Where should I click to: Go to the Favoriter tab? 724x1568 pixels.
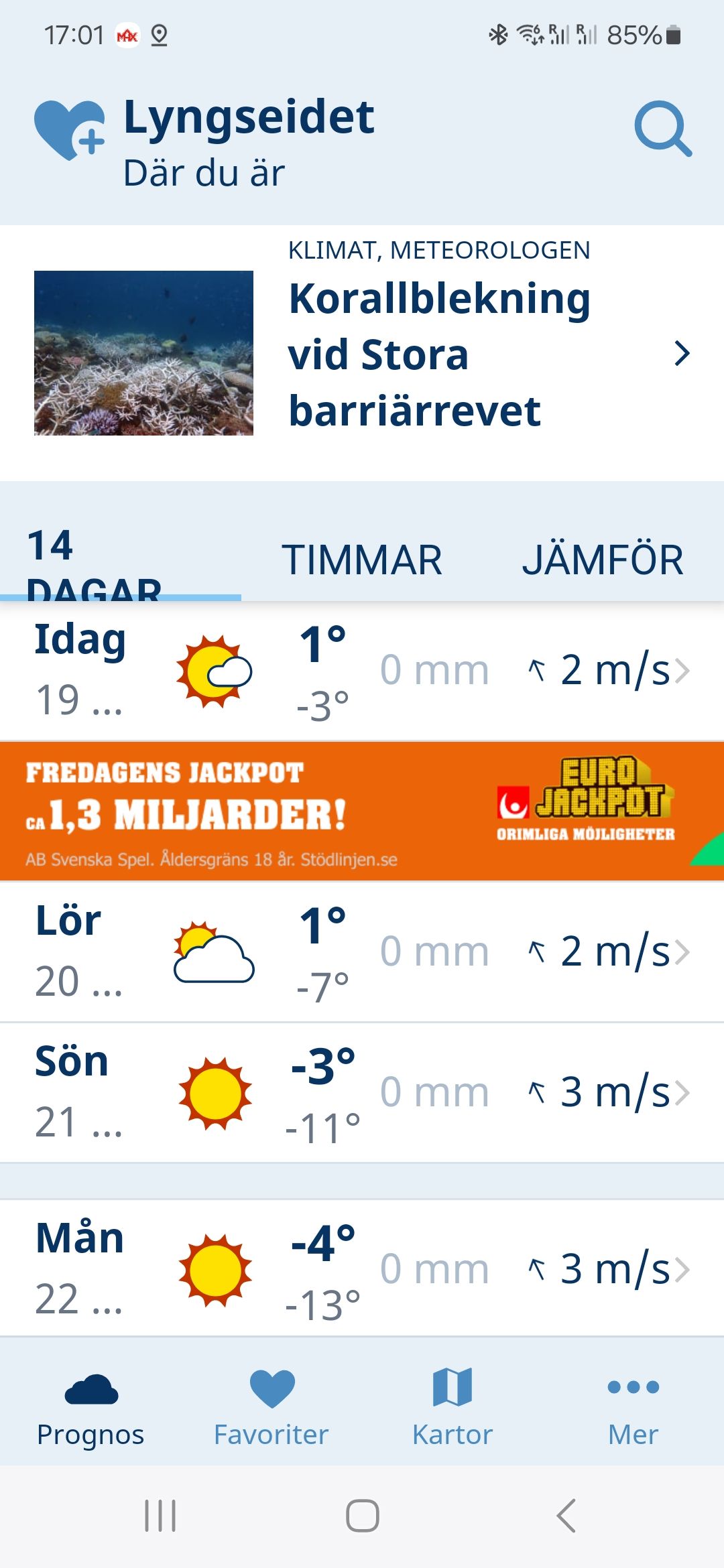pos(271,1401)
